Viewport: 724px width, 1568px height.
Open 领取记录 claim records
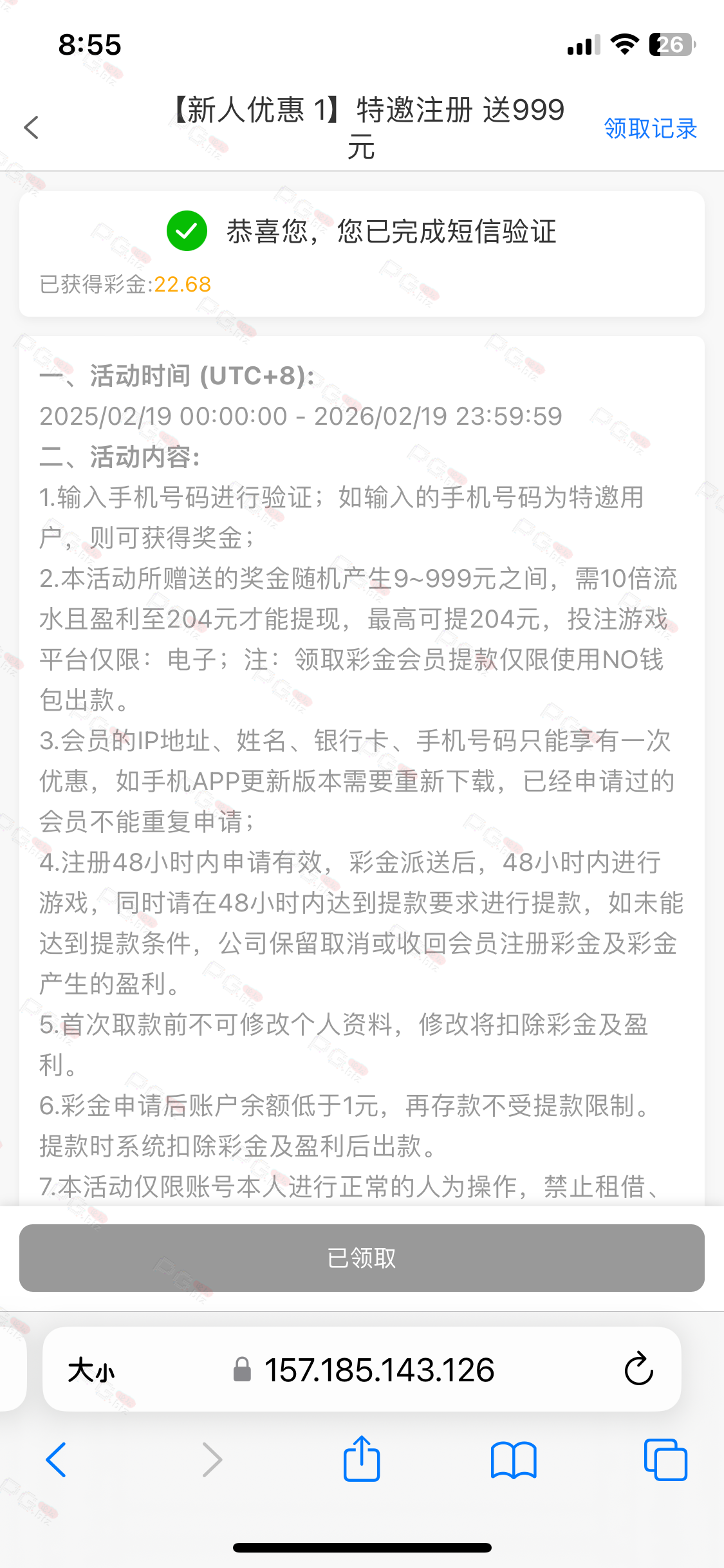[x=651, y=129]
